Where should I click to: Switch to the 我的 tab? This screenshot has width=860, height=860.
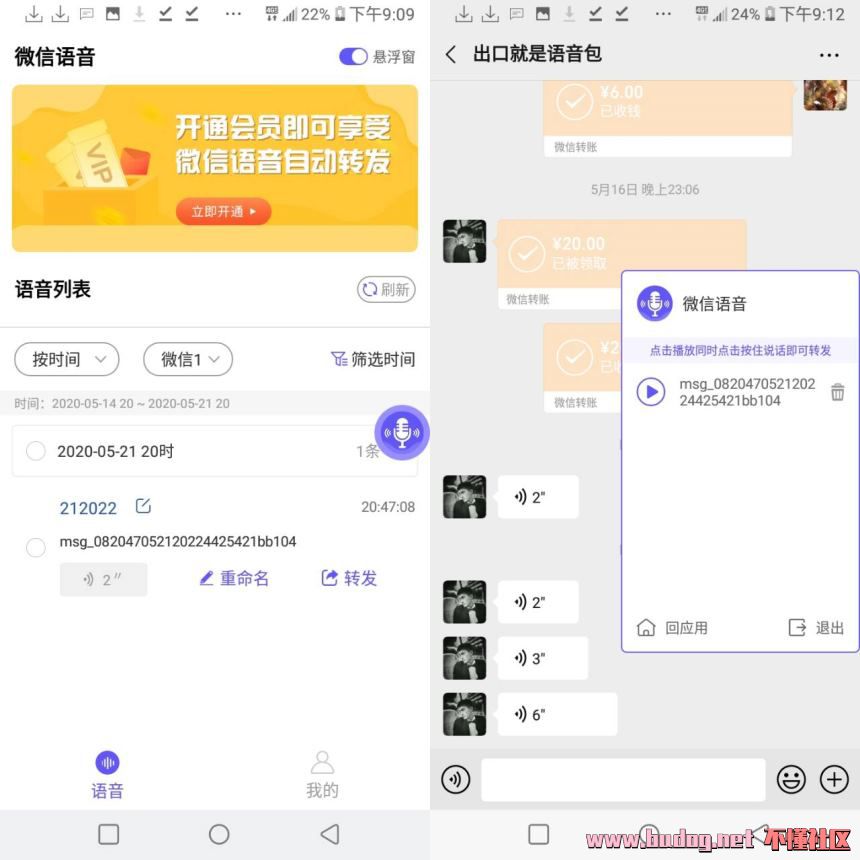coord(322,776)
